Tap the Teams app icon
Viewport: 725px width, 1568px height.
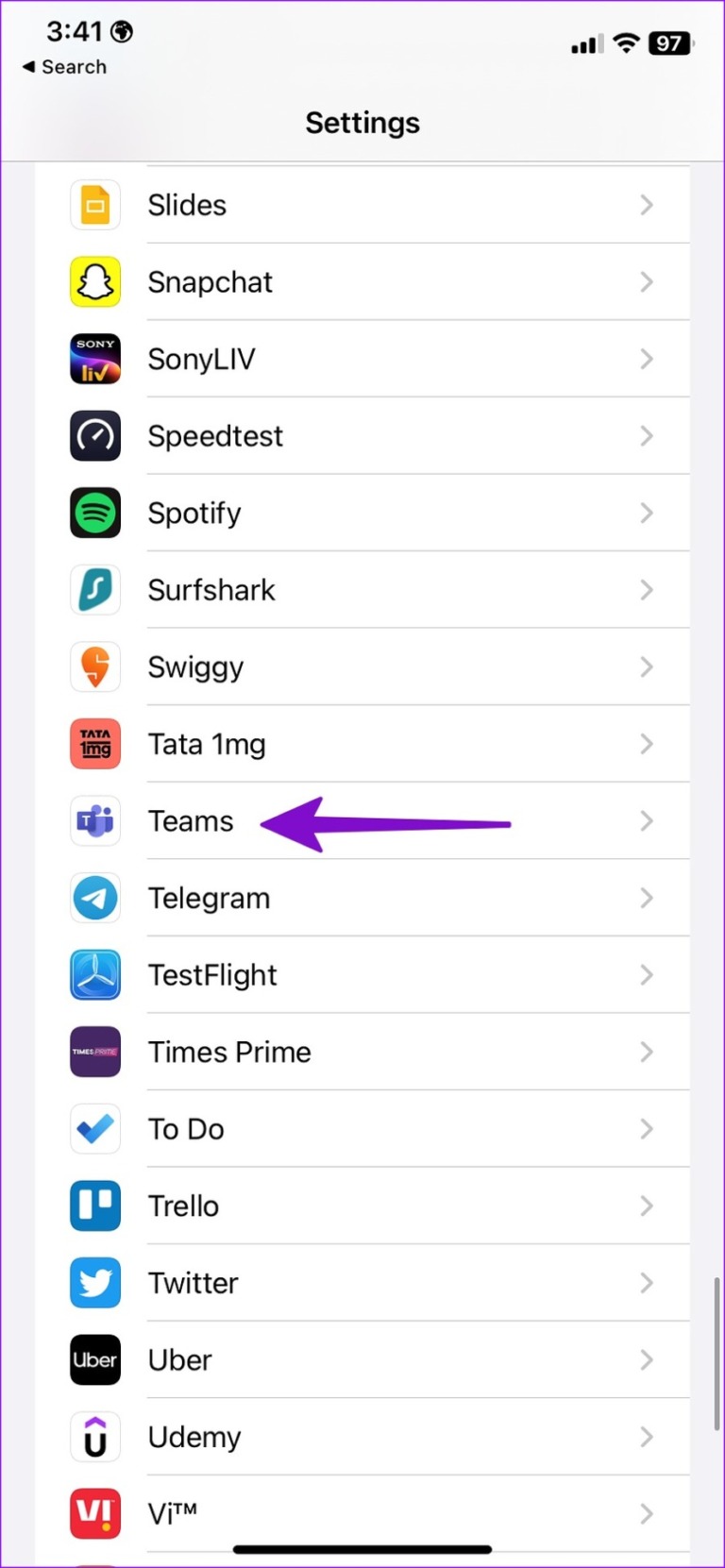[x=94, y=821]
